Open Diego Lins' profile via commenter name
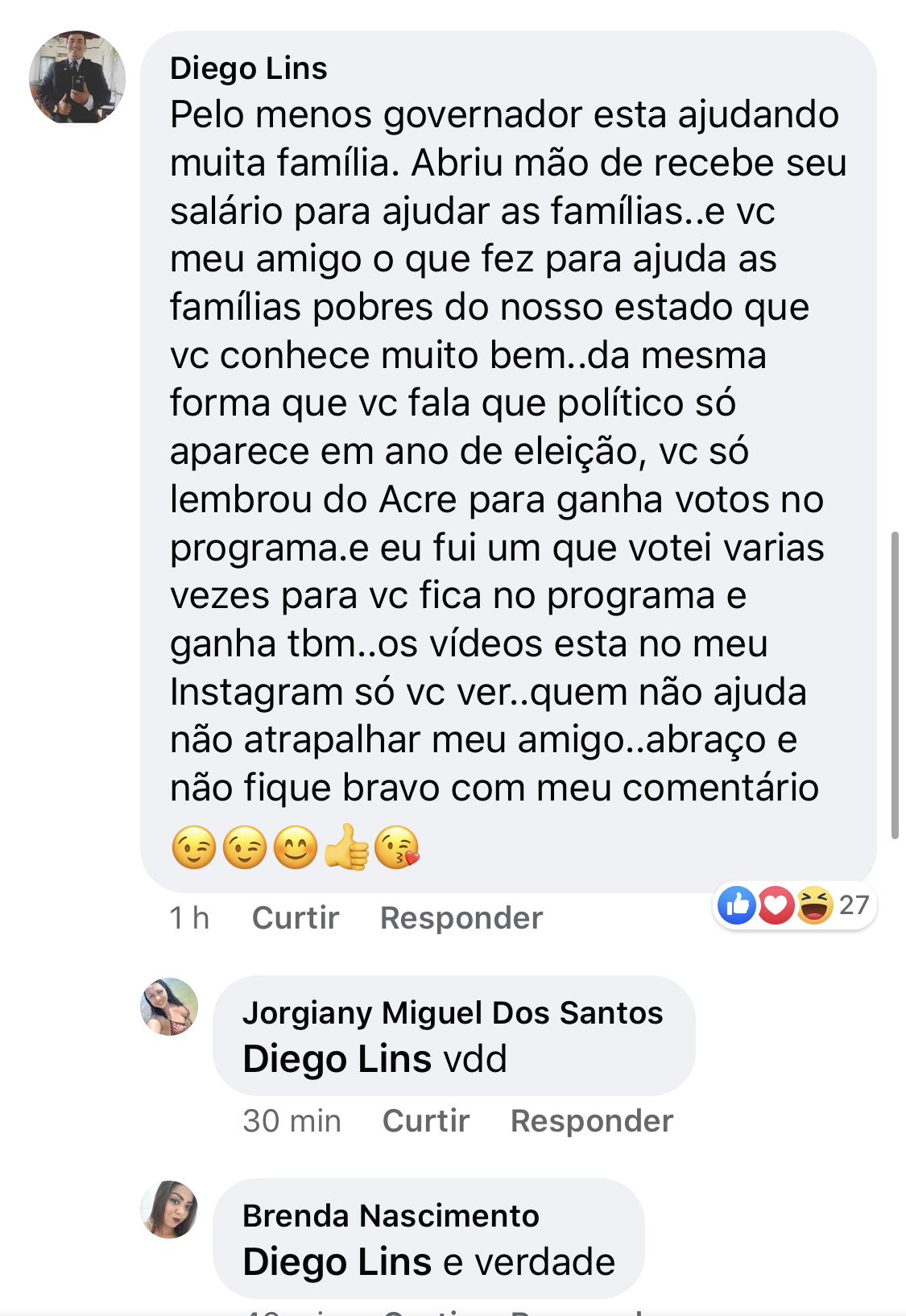The image size is (906, 1316). 248,68
